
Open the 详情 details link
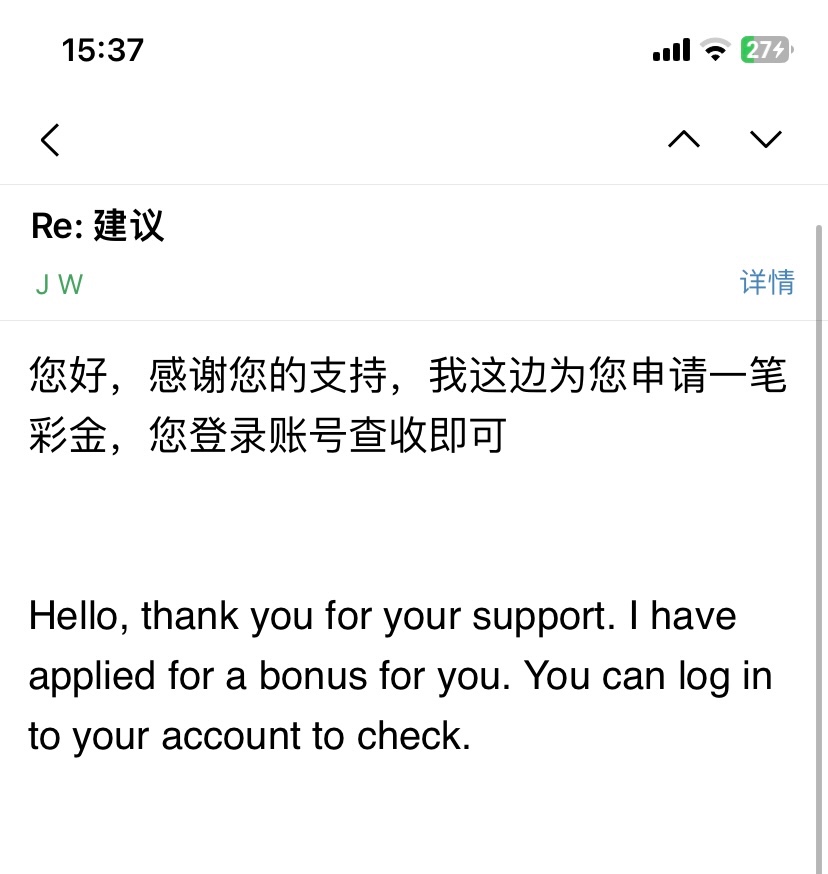(x=767, y=283)
